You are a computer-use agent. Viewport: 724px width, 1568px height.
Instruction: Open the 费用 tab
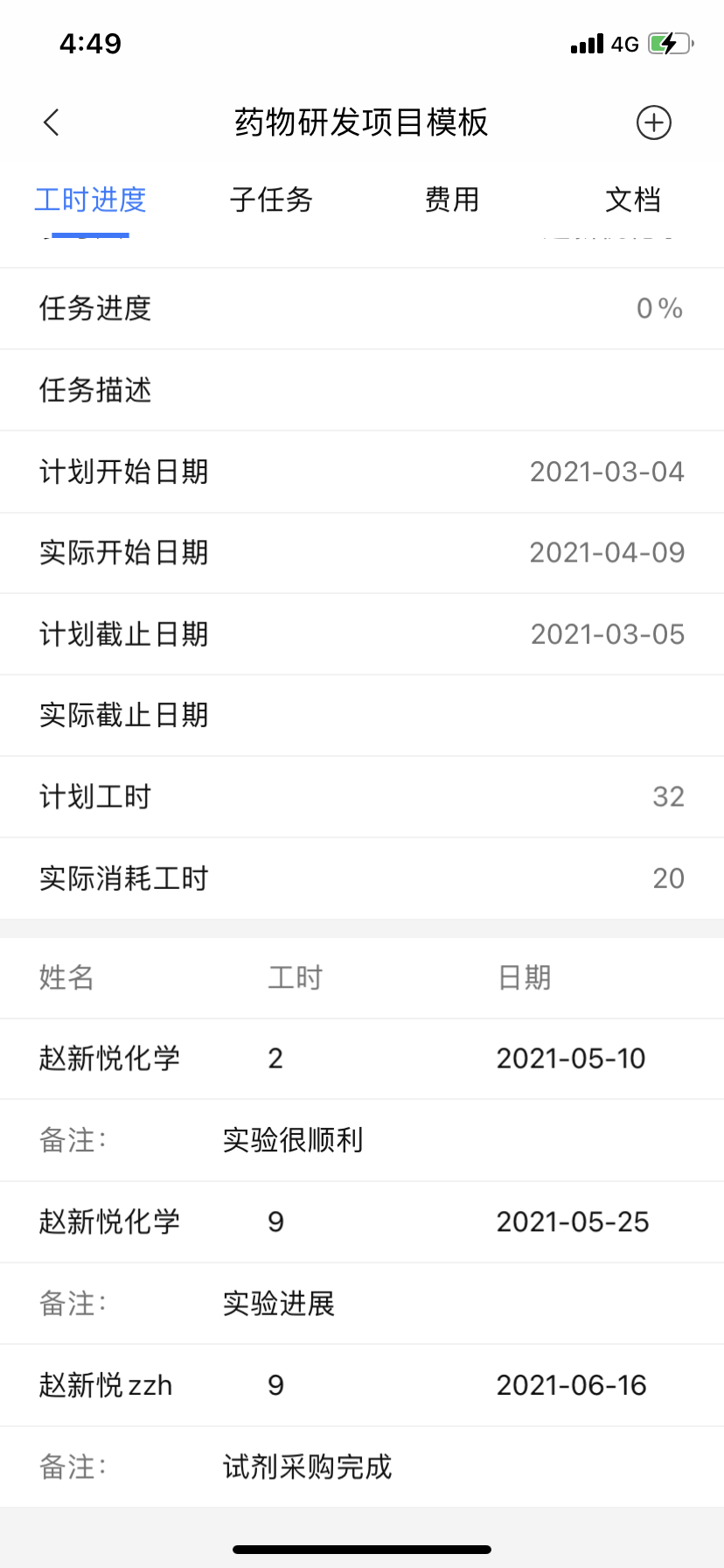coord(452,200)
